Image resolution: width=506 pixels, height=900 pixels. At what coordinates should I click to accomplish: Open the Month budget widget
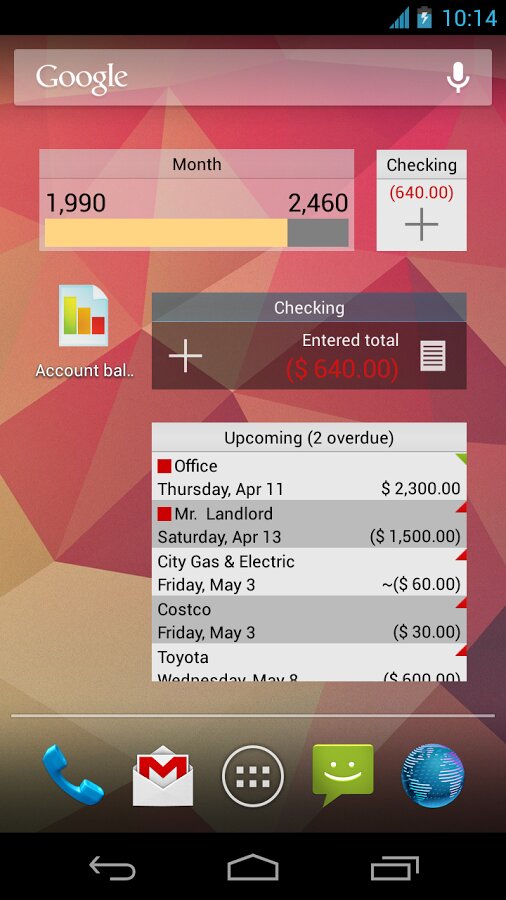pyautogui.click(x=196, y=200)
